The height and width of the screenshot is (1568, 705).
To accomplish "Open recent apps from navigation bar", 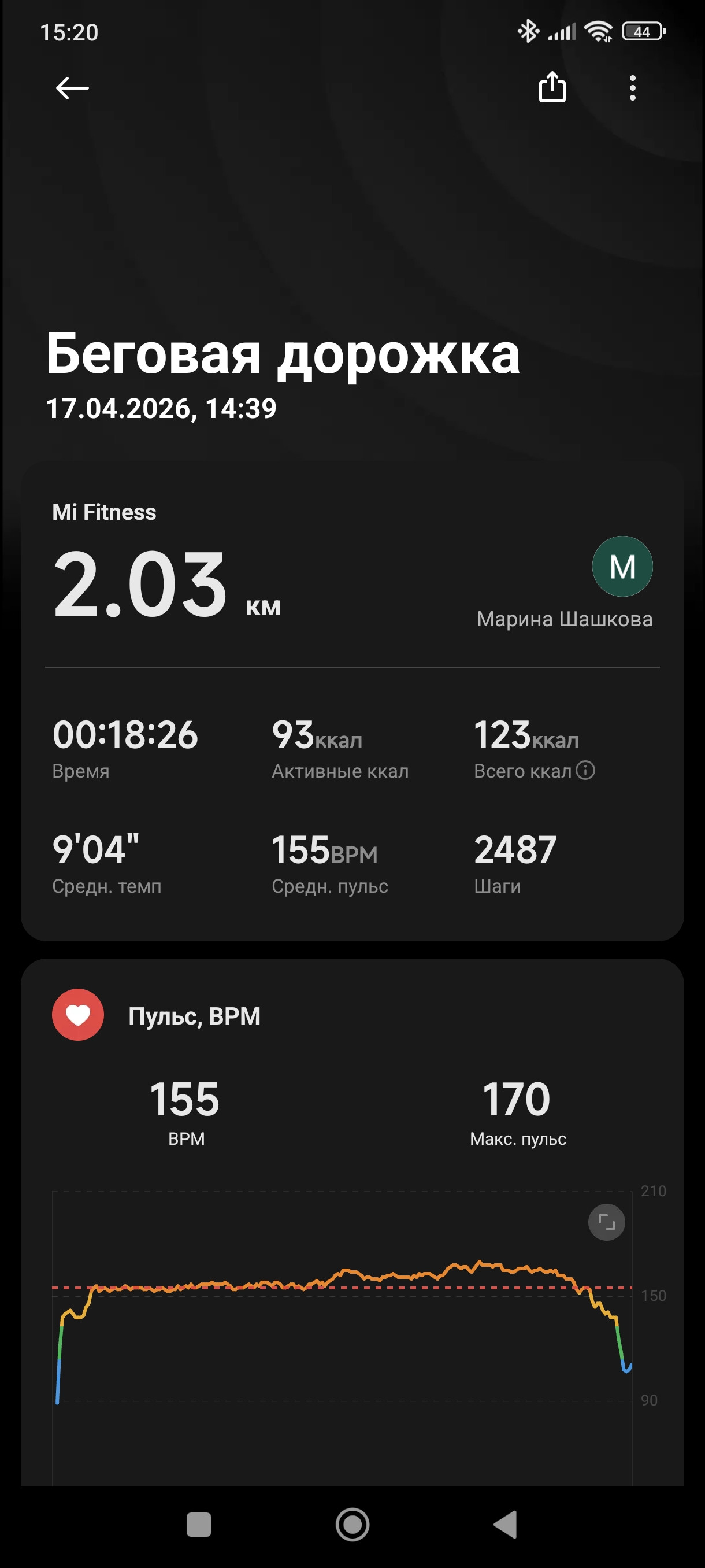I will click(199, 1525).
